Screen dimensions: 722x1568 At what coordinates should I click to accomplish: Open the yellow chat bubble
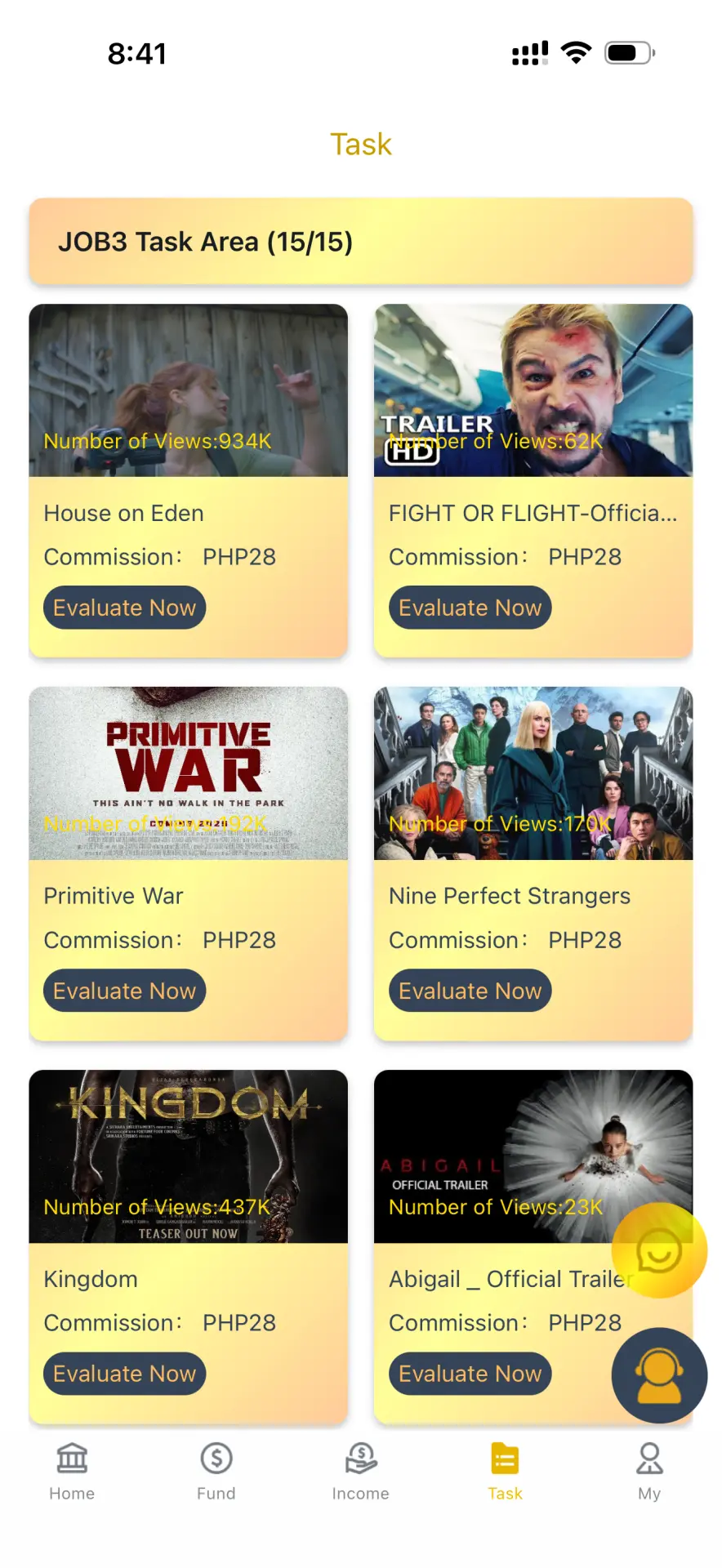[659, 1250]
